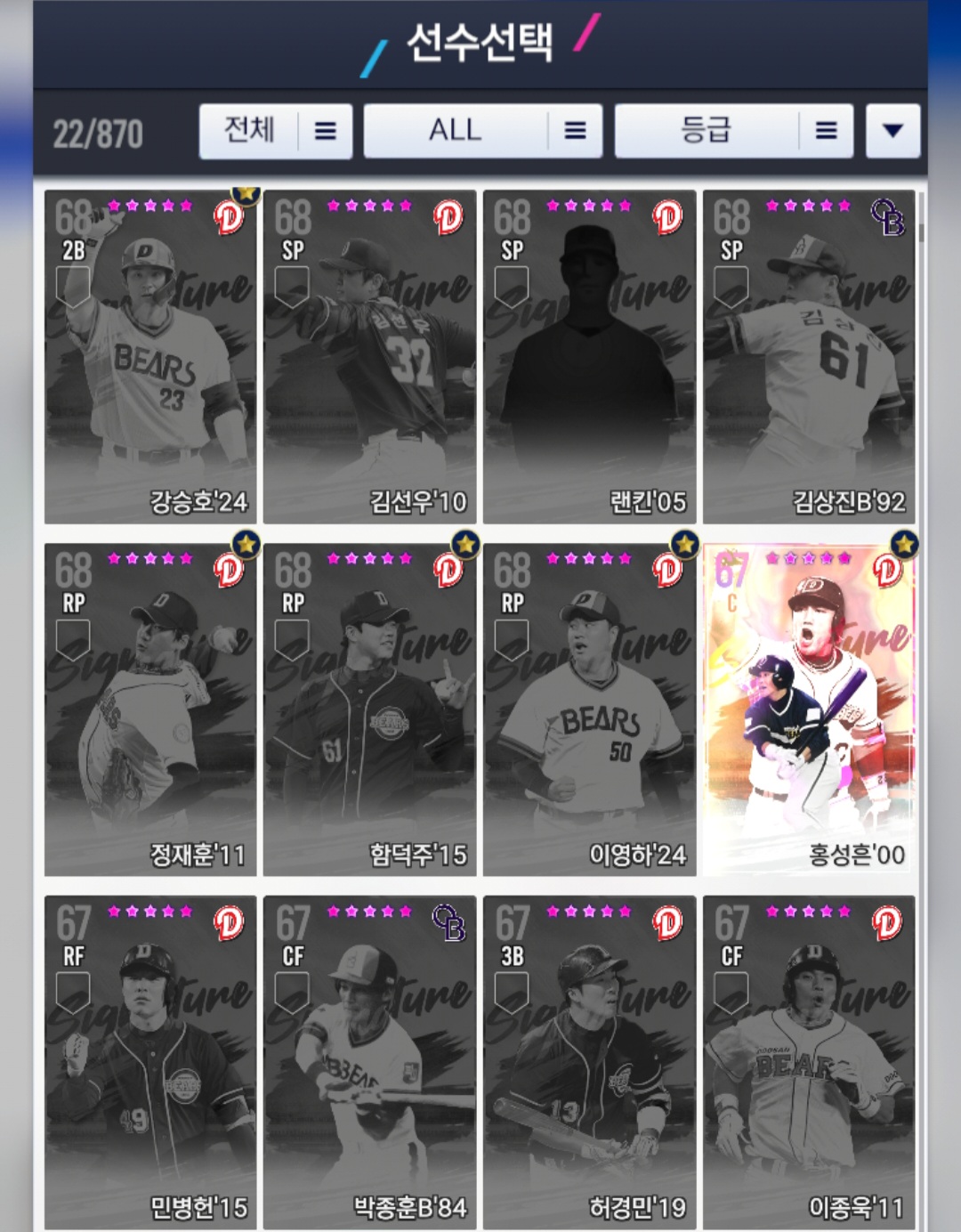Viewport: 961px width, 1232px height.
Task: Pick the highlighted card 홍성흔'00
Action: [x=809, y=709]
